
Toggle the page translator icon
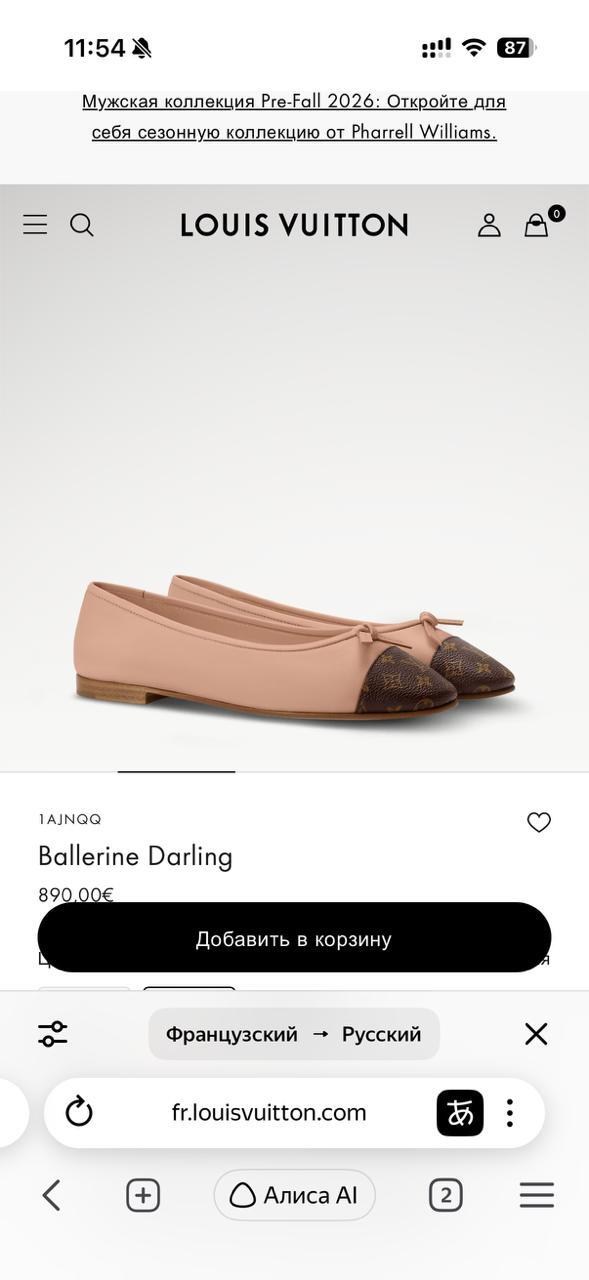(x=460, y=1113)
